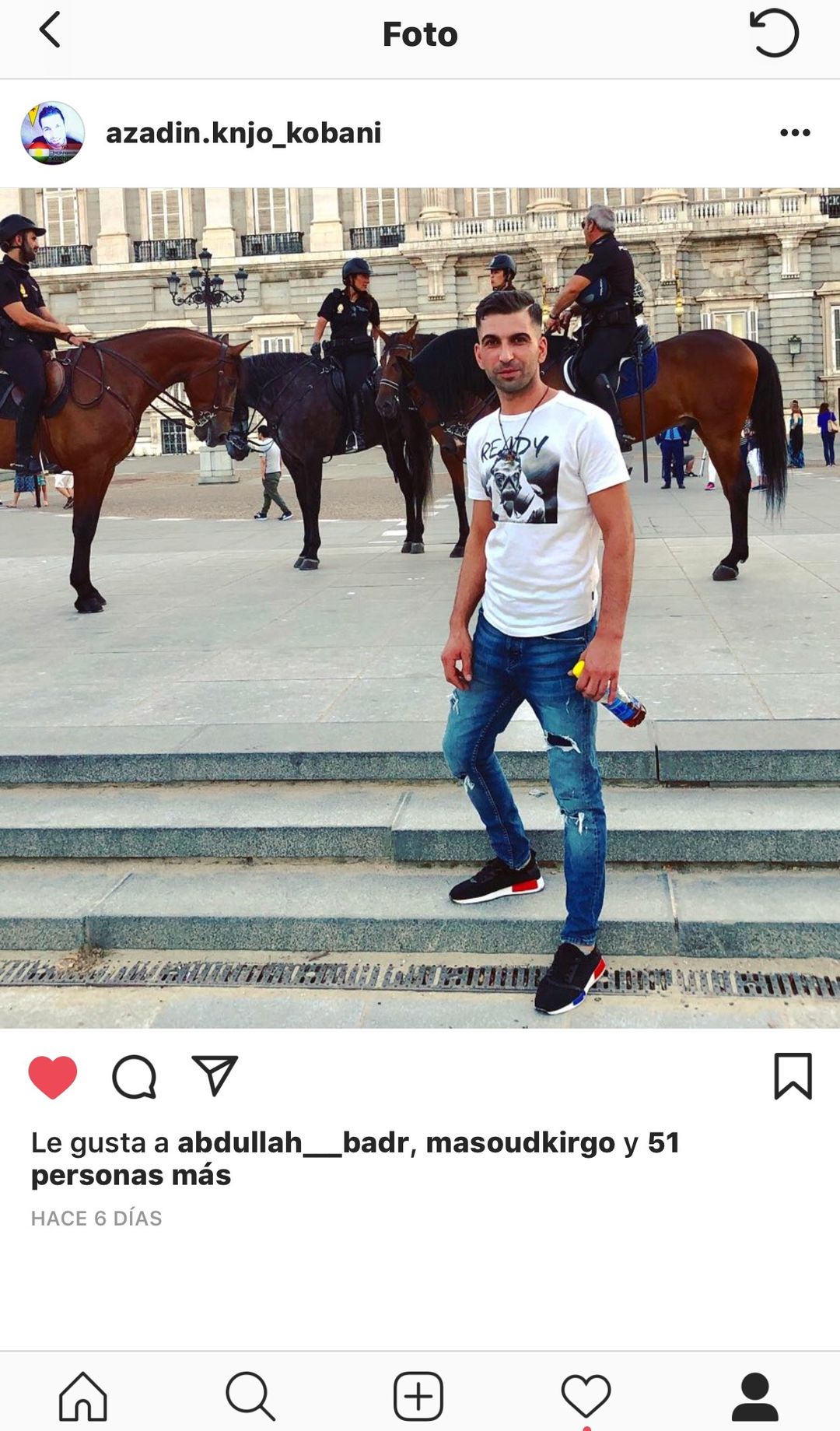Tap the refresh icon in the header
The image size is (840, 1431).
(774, 33)
